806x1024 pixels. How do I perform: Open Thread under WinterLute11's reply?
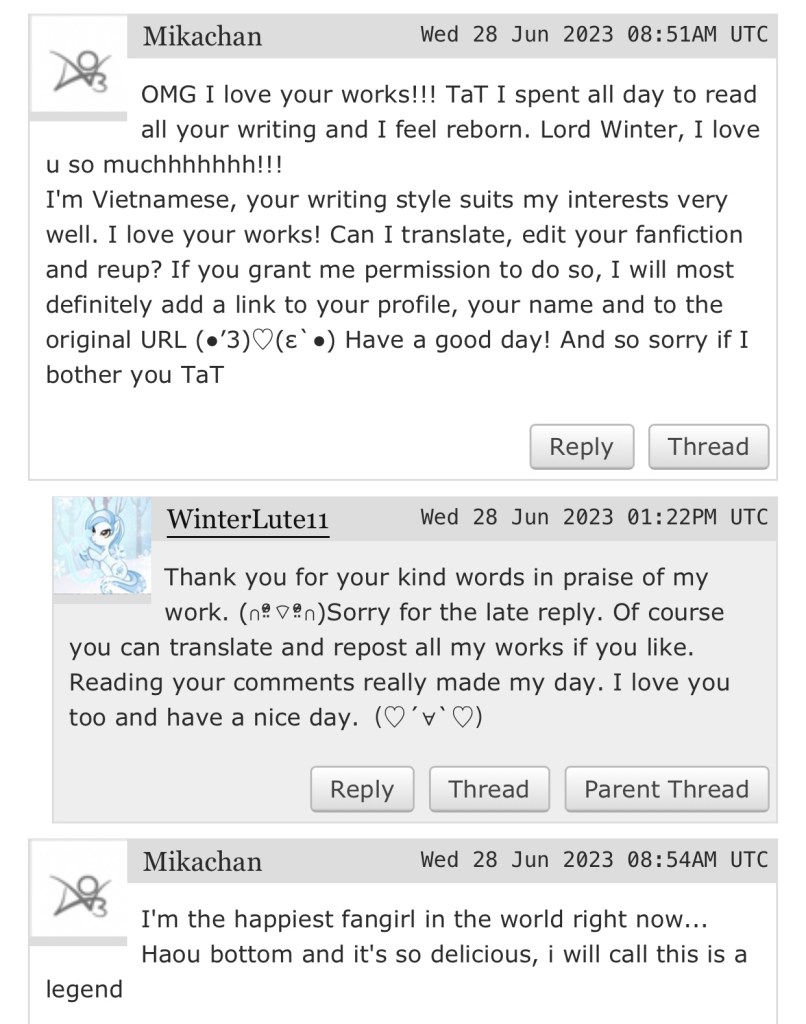click(488, 790)
